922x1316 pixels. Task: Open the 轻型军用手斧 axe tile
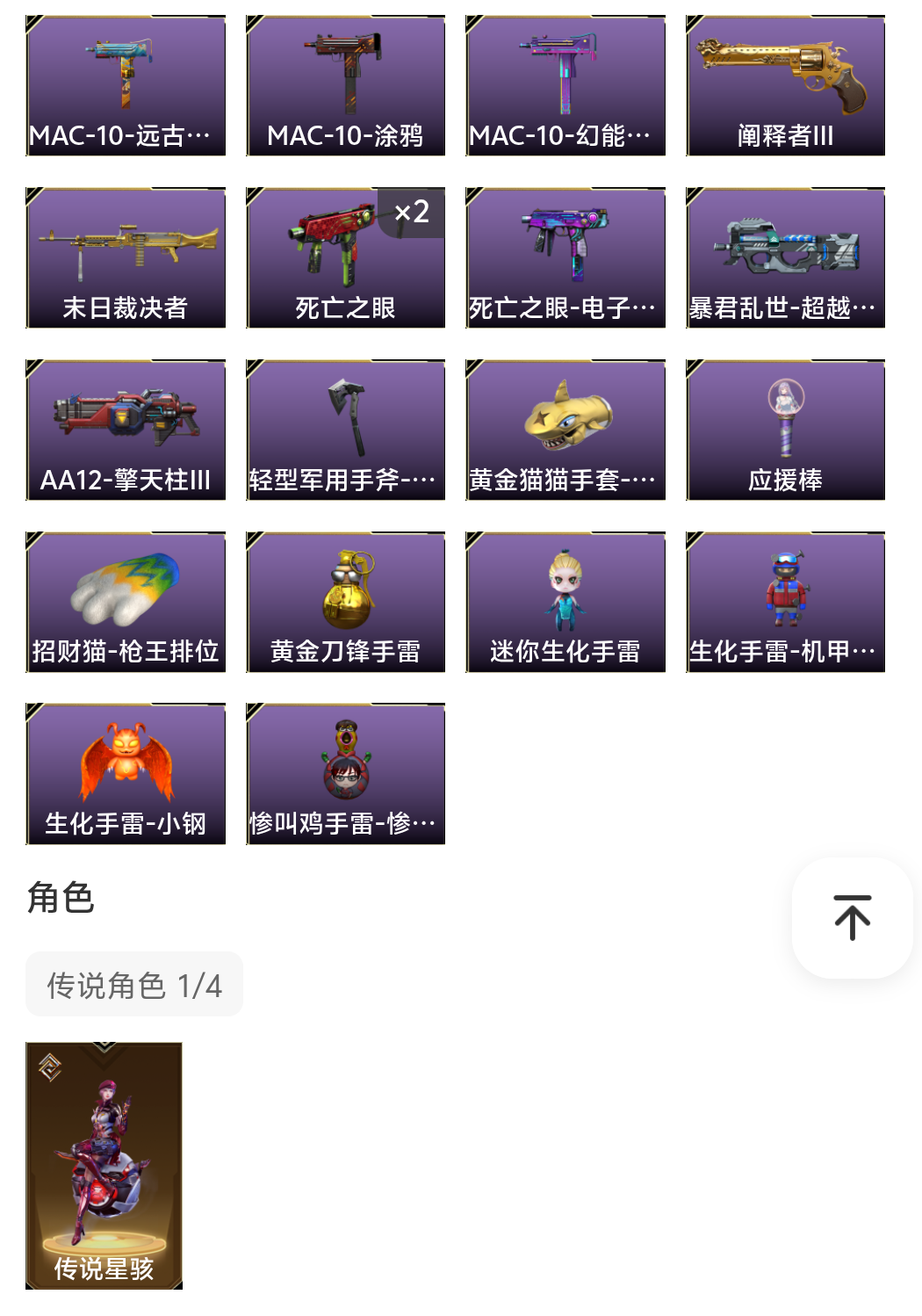tap(345, 430)
